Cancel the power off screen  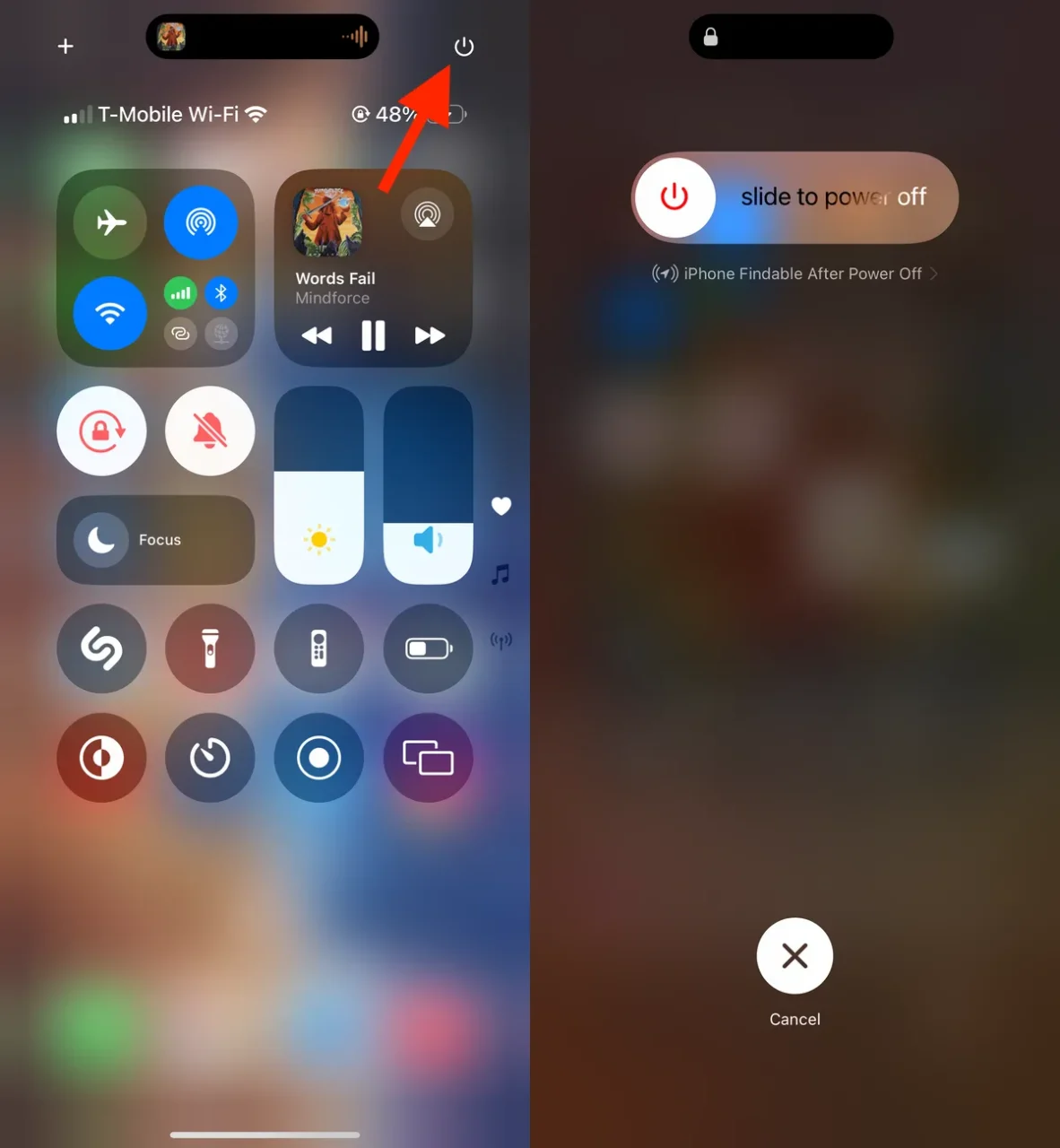pos(795,956)
